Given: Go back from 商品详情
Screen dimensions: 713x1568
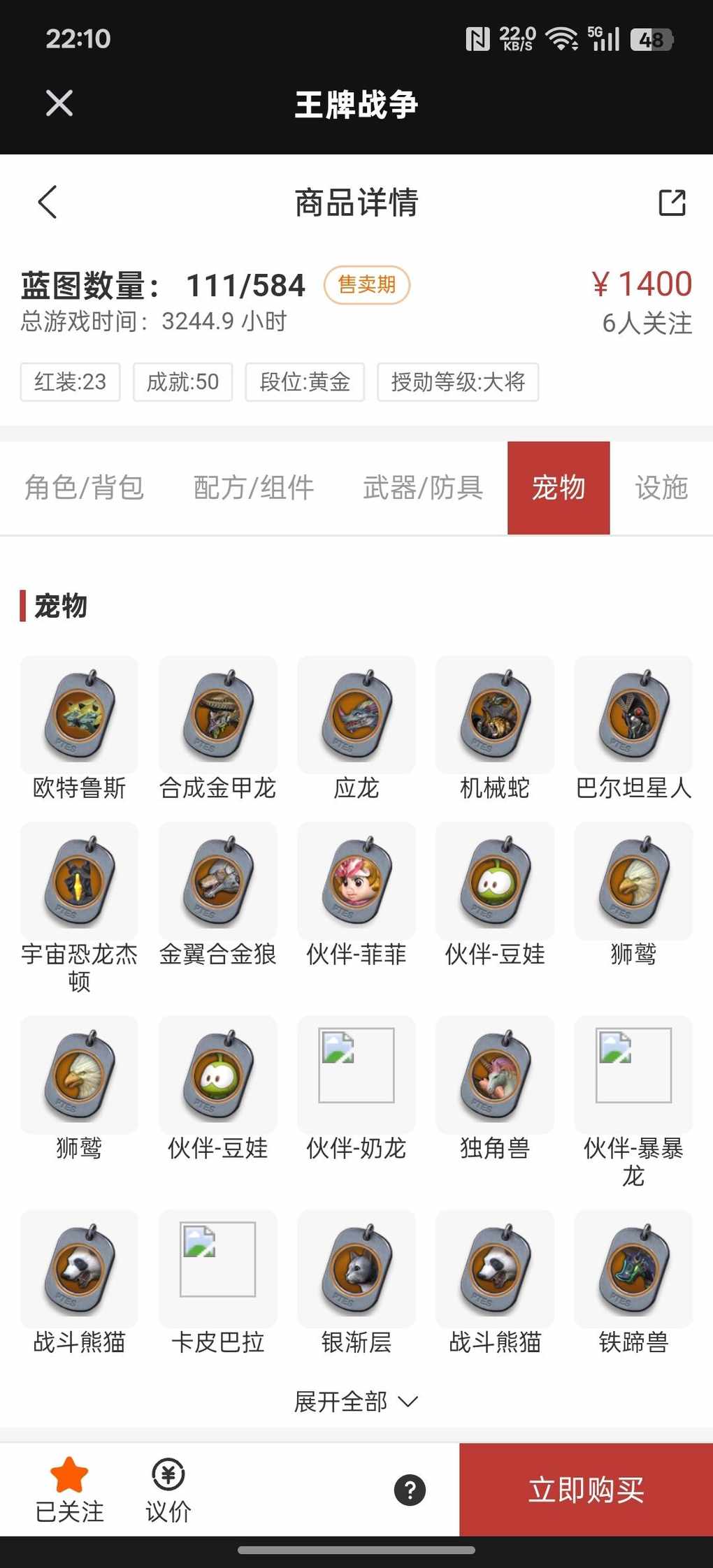Looking at the screenshot, I should (x=48, y=203).
